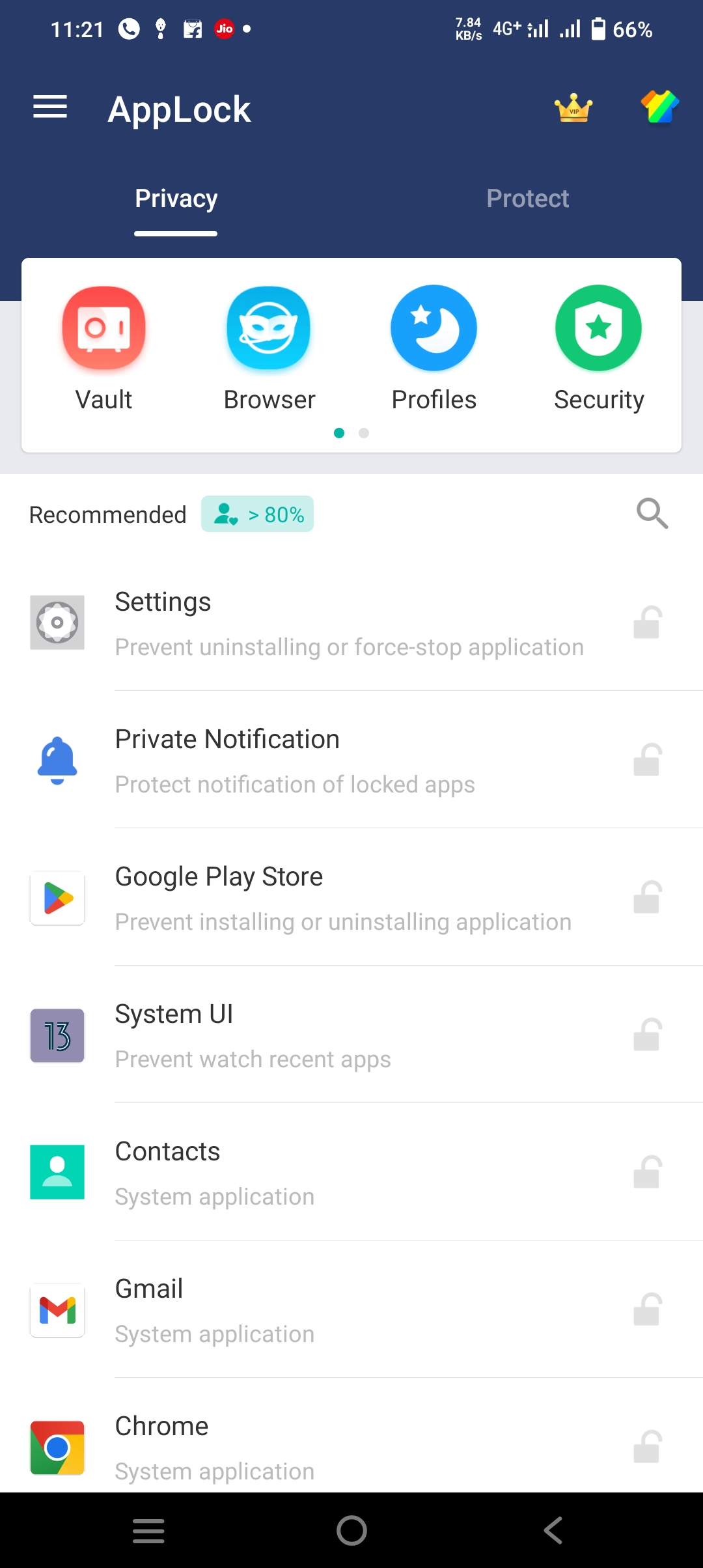Viewport: 703px width, 1568px height.
Task: Go back using the navigation bar
Action: (x=553, y=1530)
